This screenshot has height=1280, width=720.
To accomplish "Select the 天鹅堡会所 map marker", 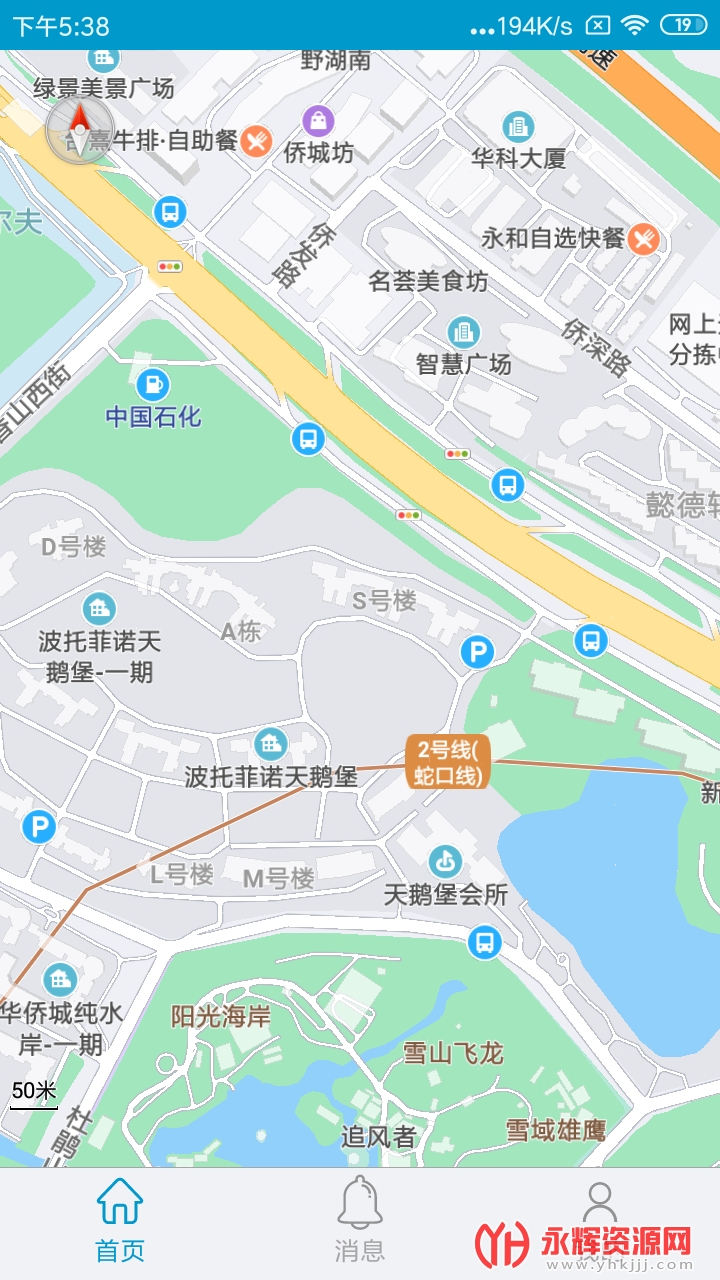I will pyautogui.click(x=446, y=861).
